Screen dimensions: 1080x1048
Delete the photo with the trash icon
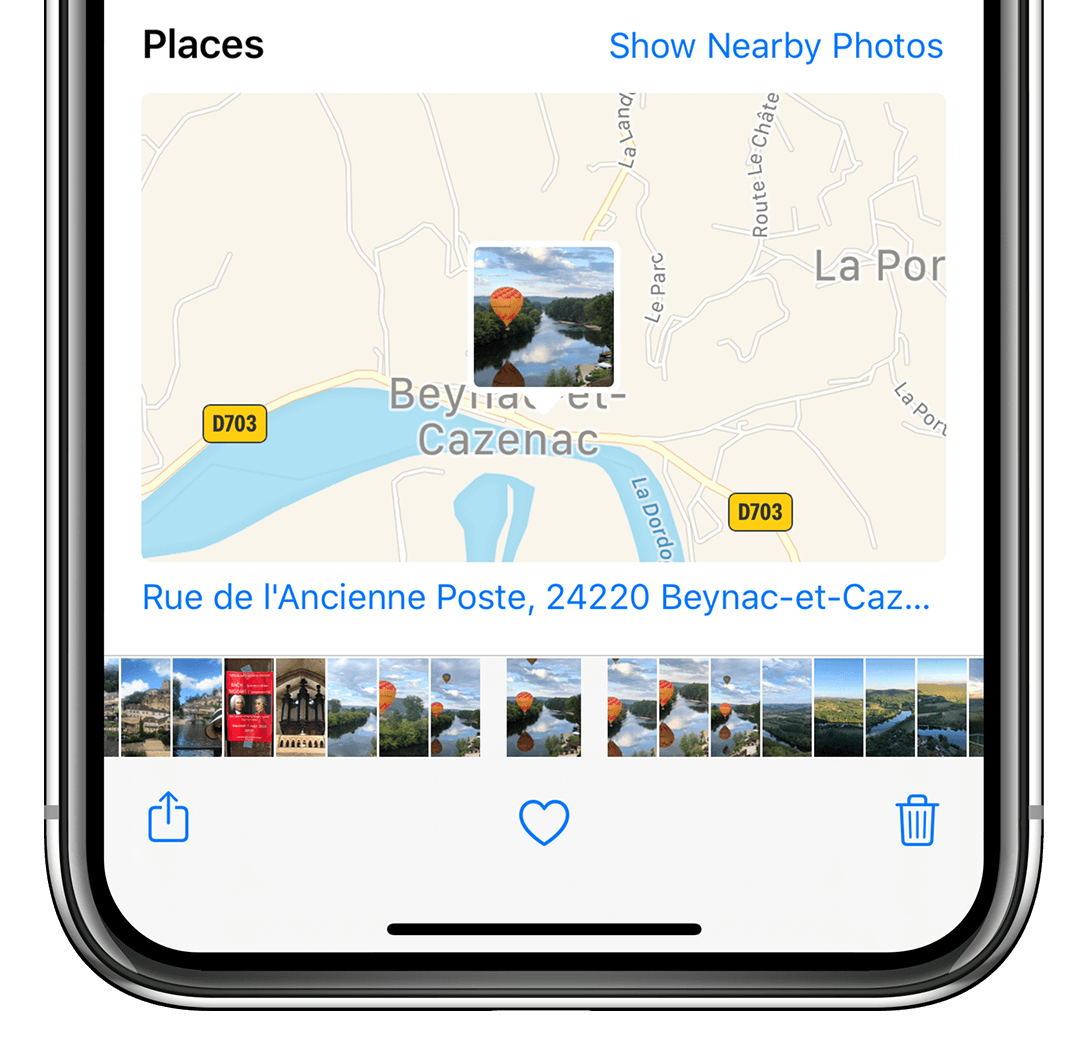point(916,820)
